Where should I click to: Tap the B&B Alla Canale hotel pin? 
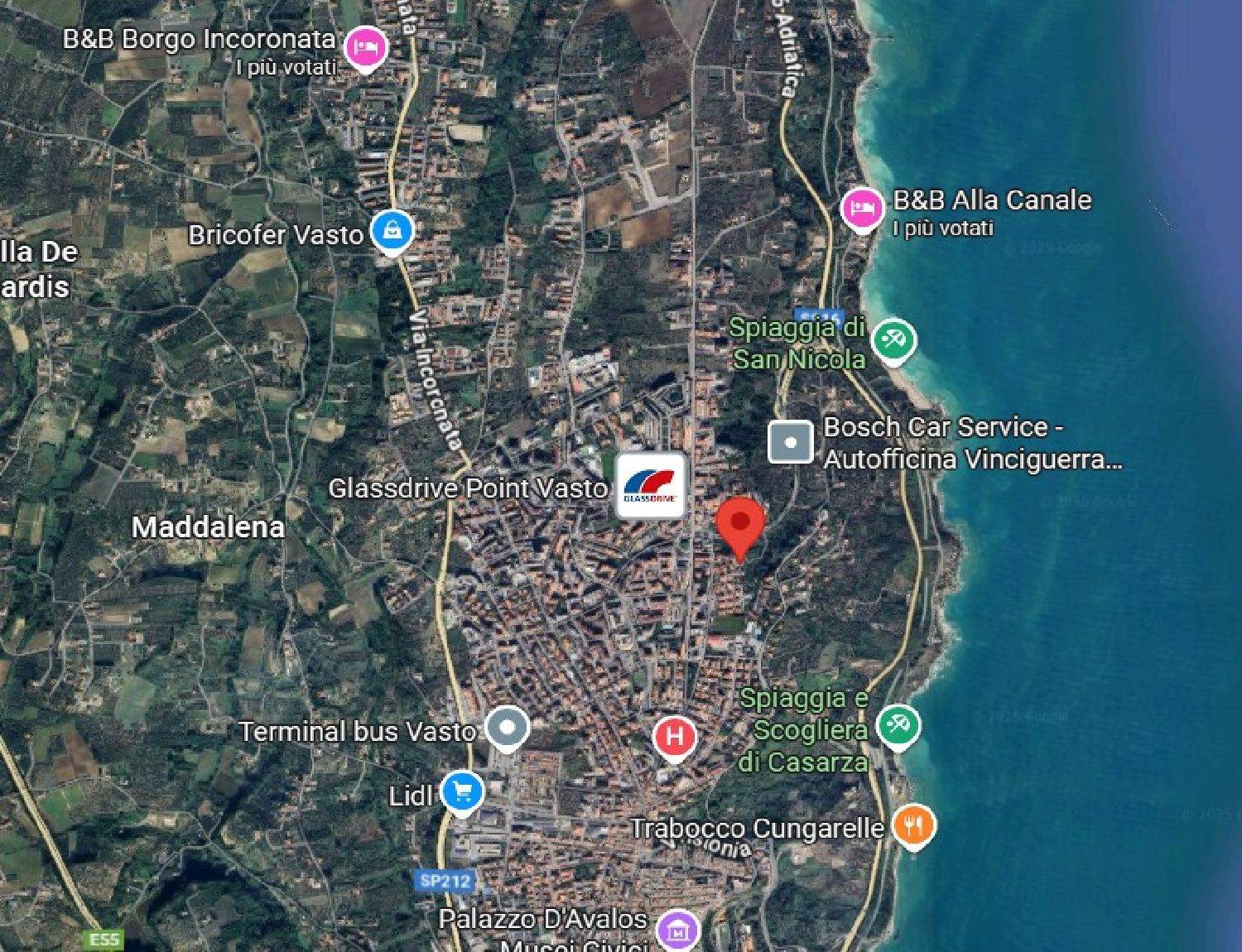862,208
